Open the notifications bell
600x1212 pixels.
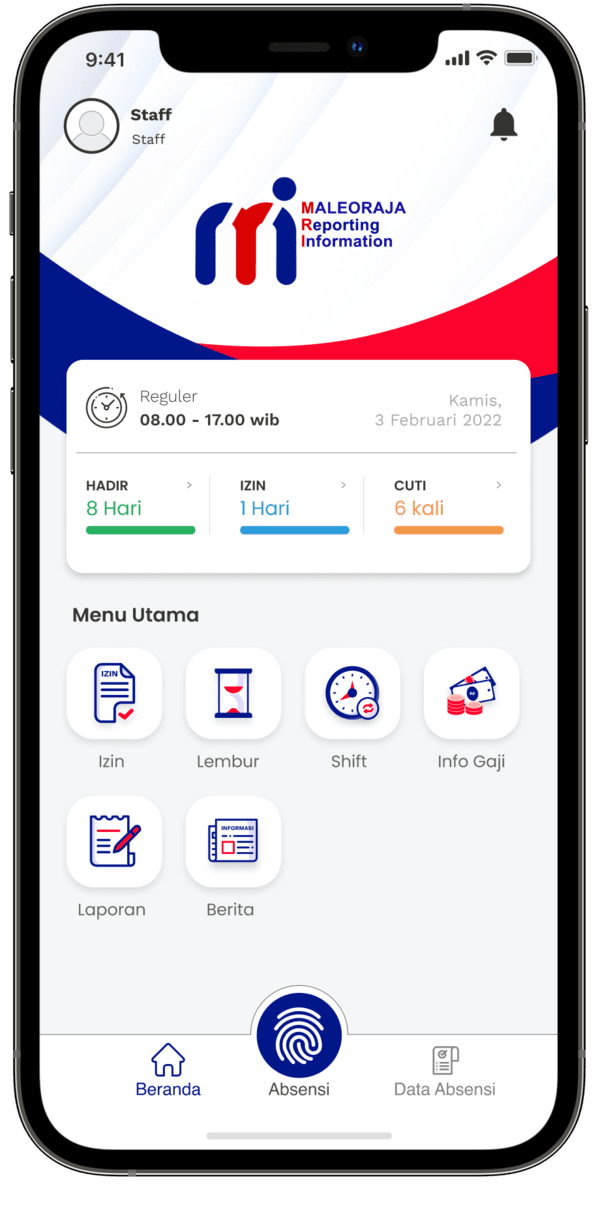coord(504,124)
